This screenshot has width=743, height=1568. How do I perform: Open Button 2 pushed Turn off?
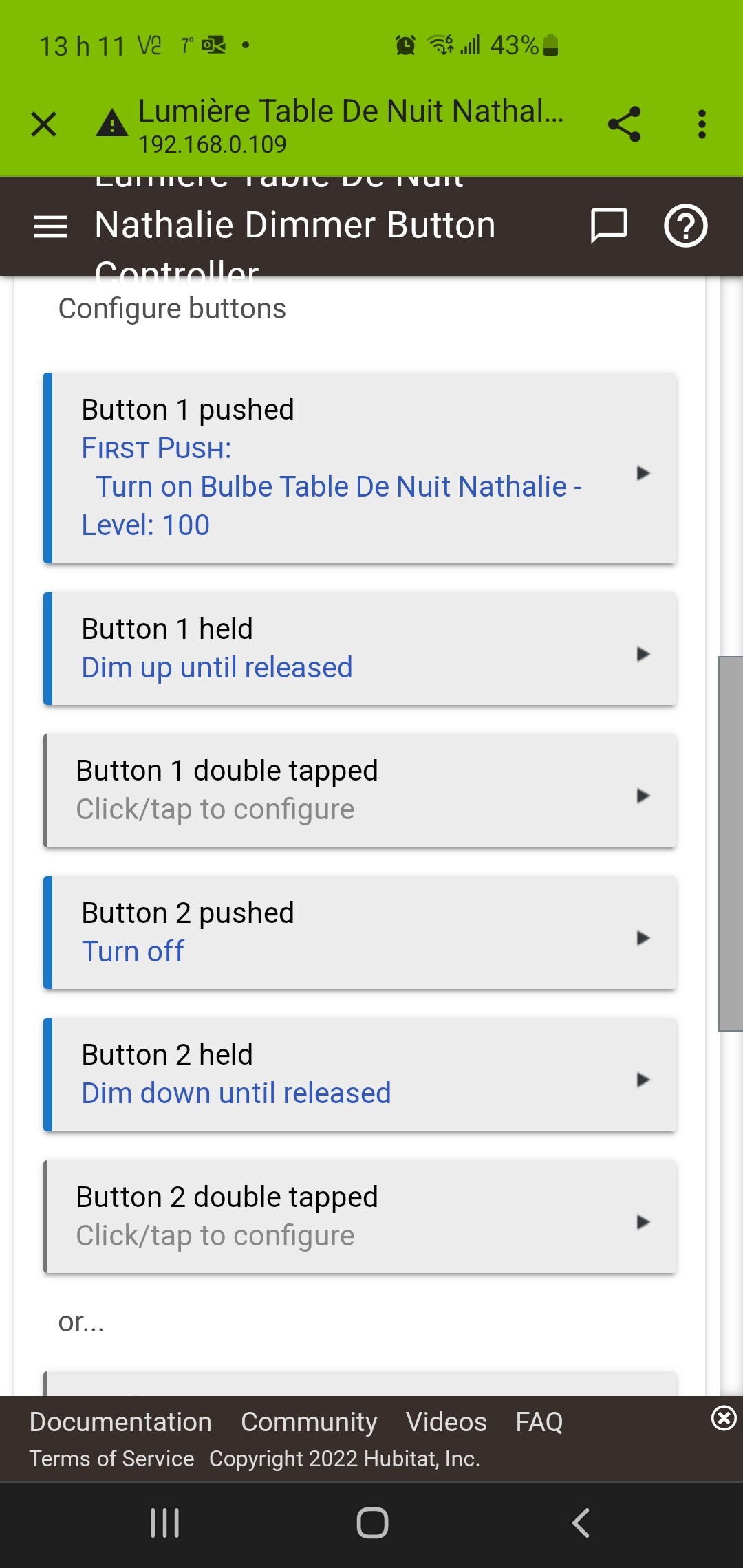(360, 933)
